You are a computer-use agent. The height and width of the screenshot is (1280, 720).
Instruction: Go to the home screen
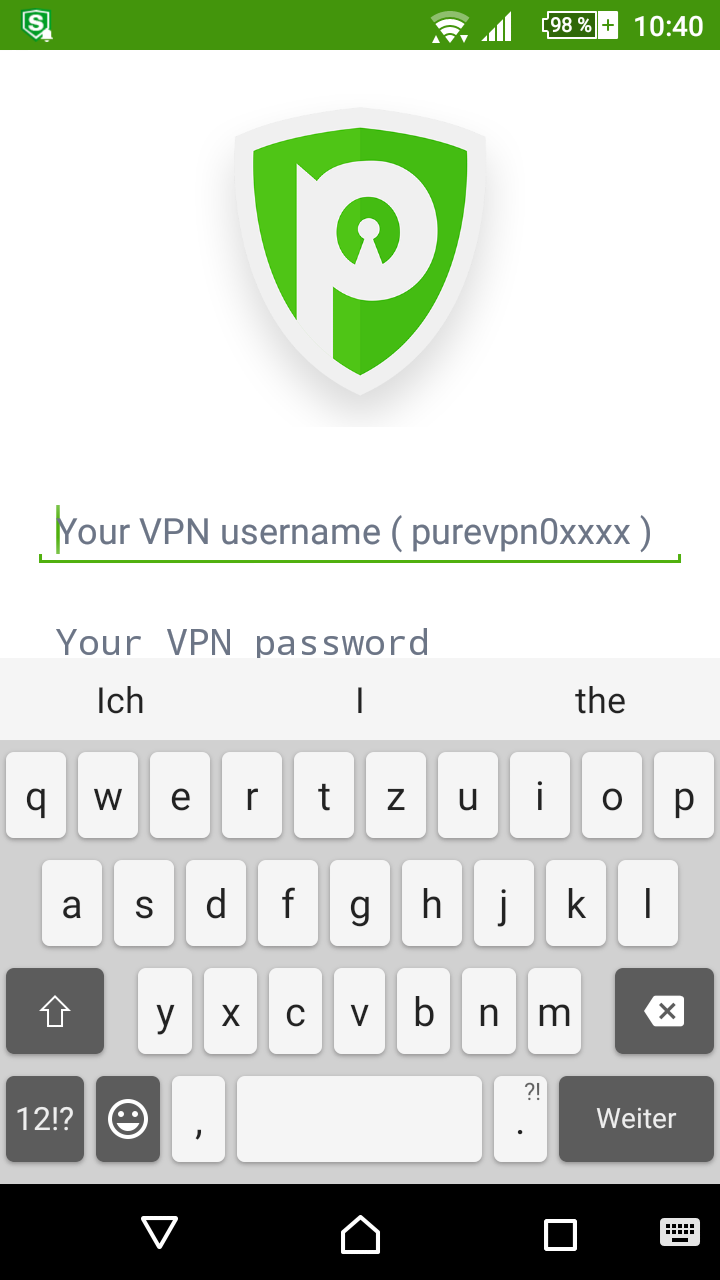pyautogui.click(x=360, y=1233)
